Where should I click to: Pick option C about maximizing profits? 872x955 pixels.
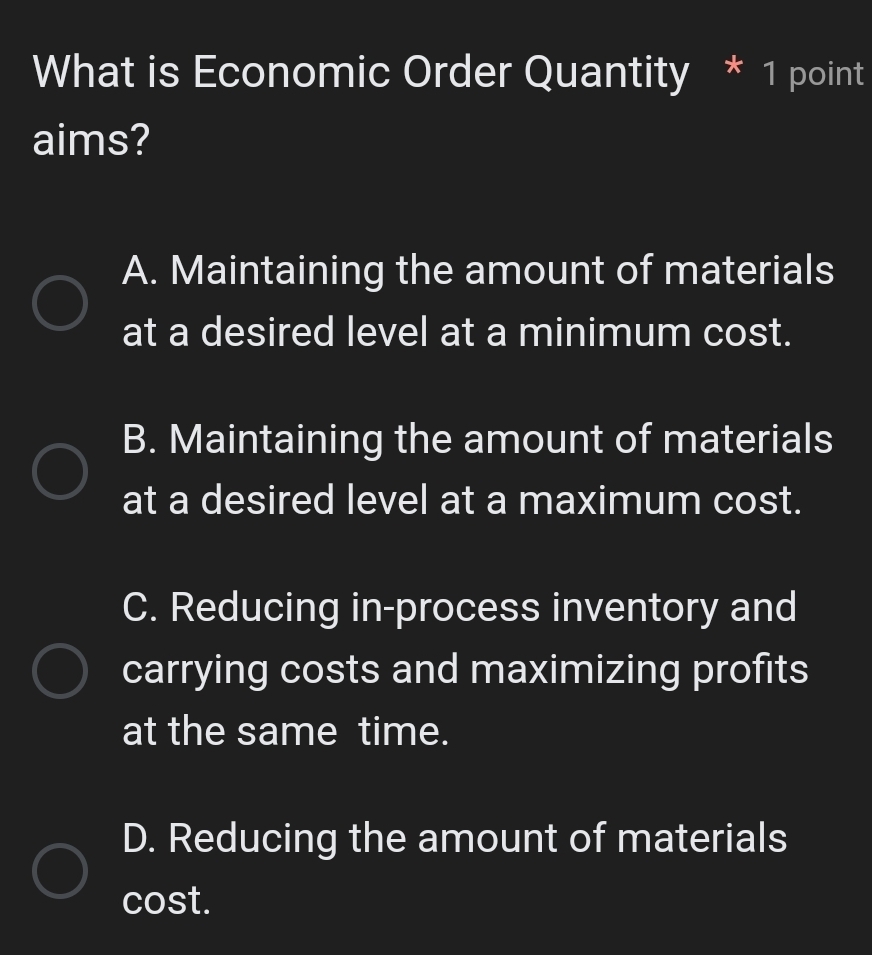click(59, 671)
